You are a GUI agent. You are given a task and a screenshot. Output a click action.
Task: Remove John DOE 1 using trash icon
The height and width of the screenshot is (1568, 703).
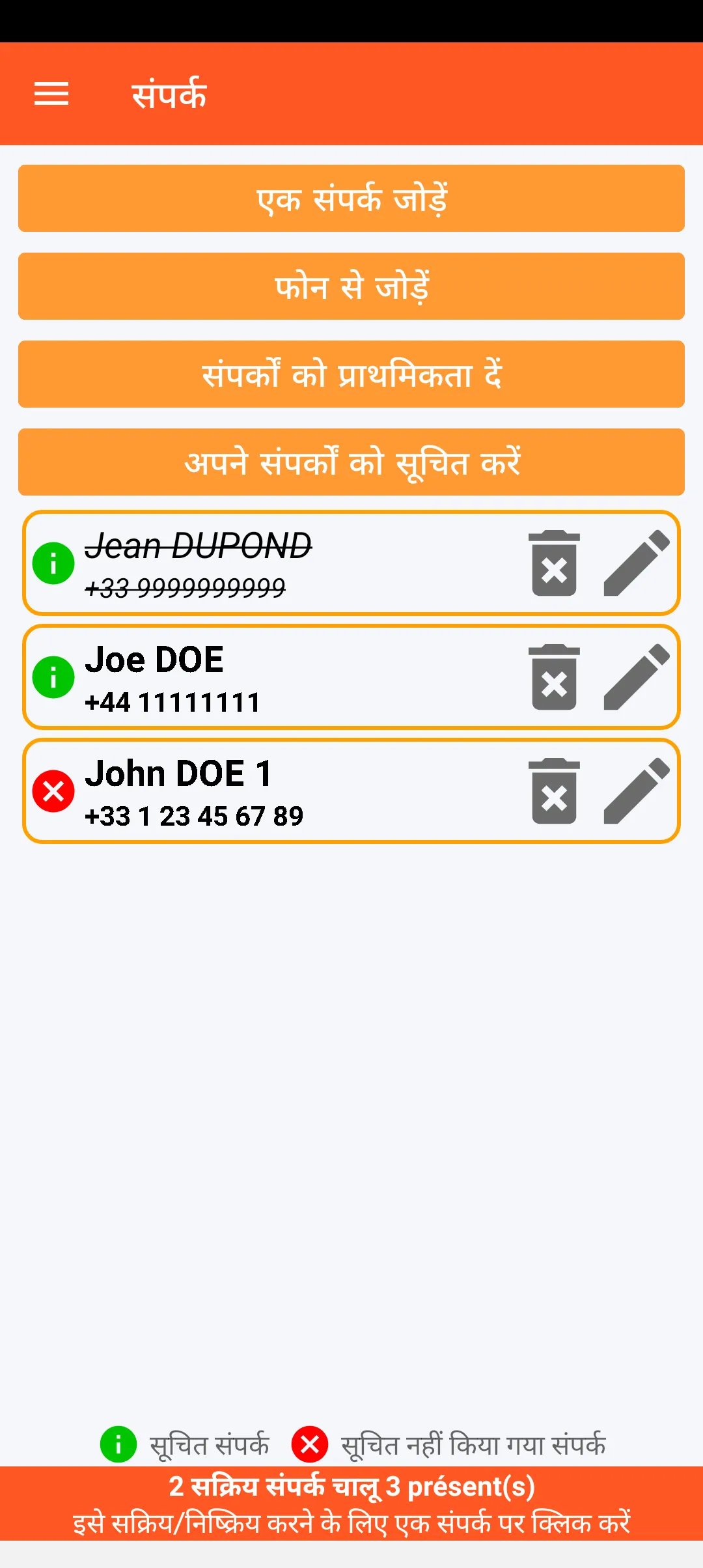point(554,791)
